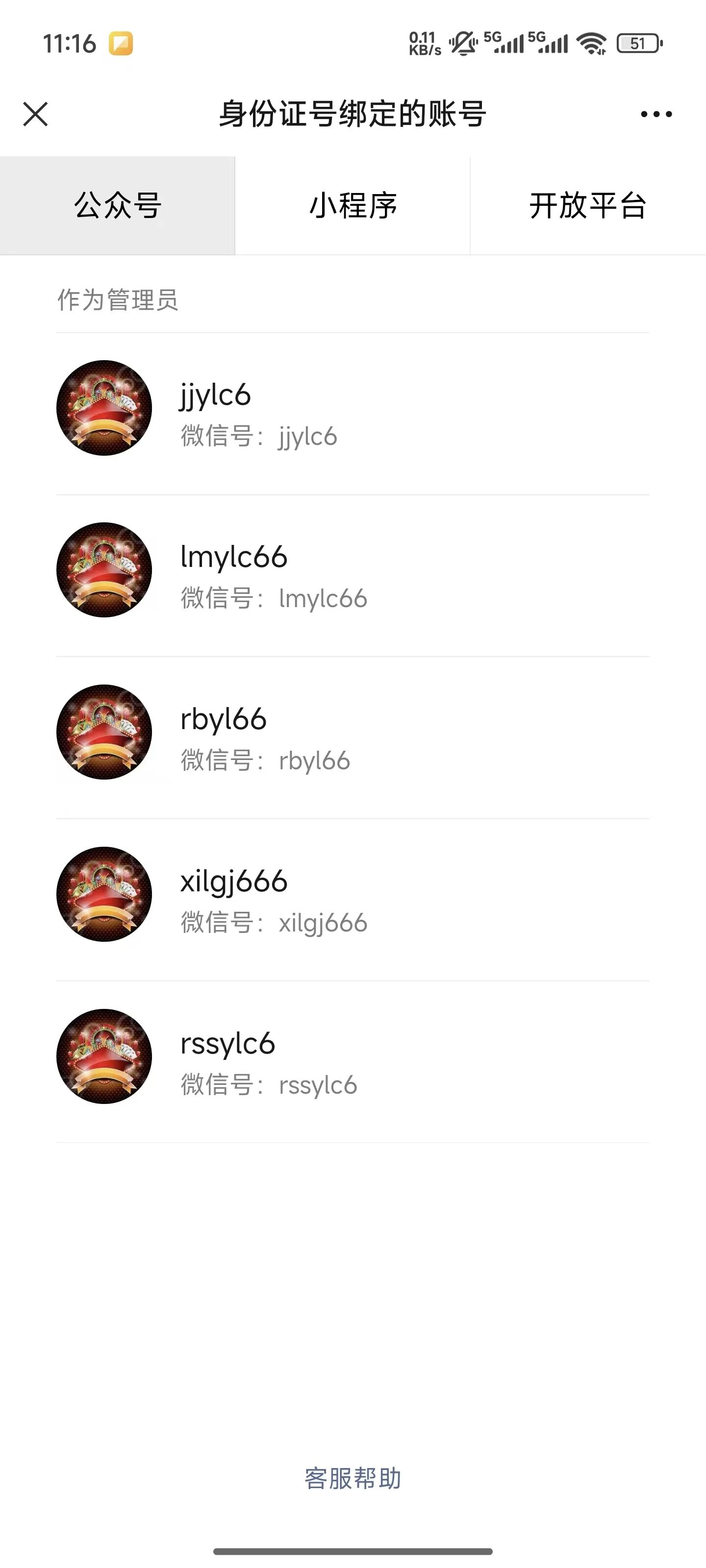Select the 公众号 tab
Viewport: 706px width, 1568px height.
(x=118, y=205)
